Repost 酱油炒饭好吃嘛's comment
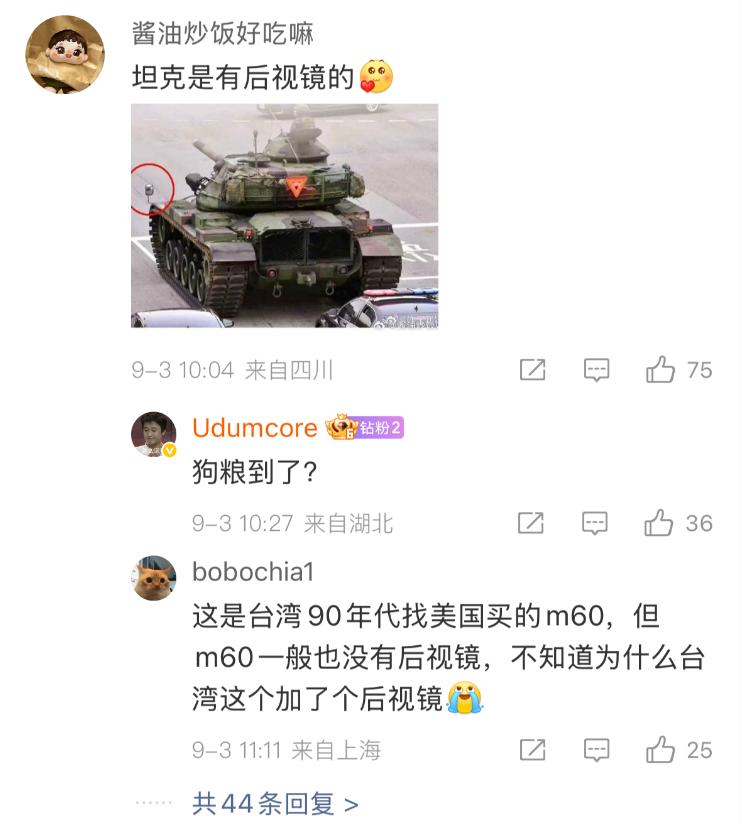The image size is (741, 822). click(533, 370)
